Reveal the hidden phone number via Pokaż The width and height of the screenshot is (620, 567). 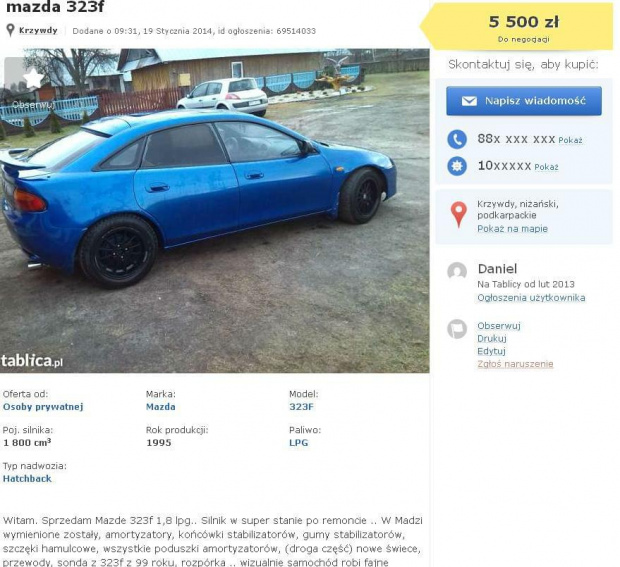point(570,140)
